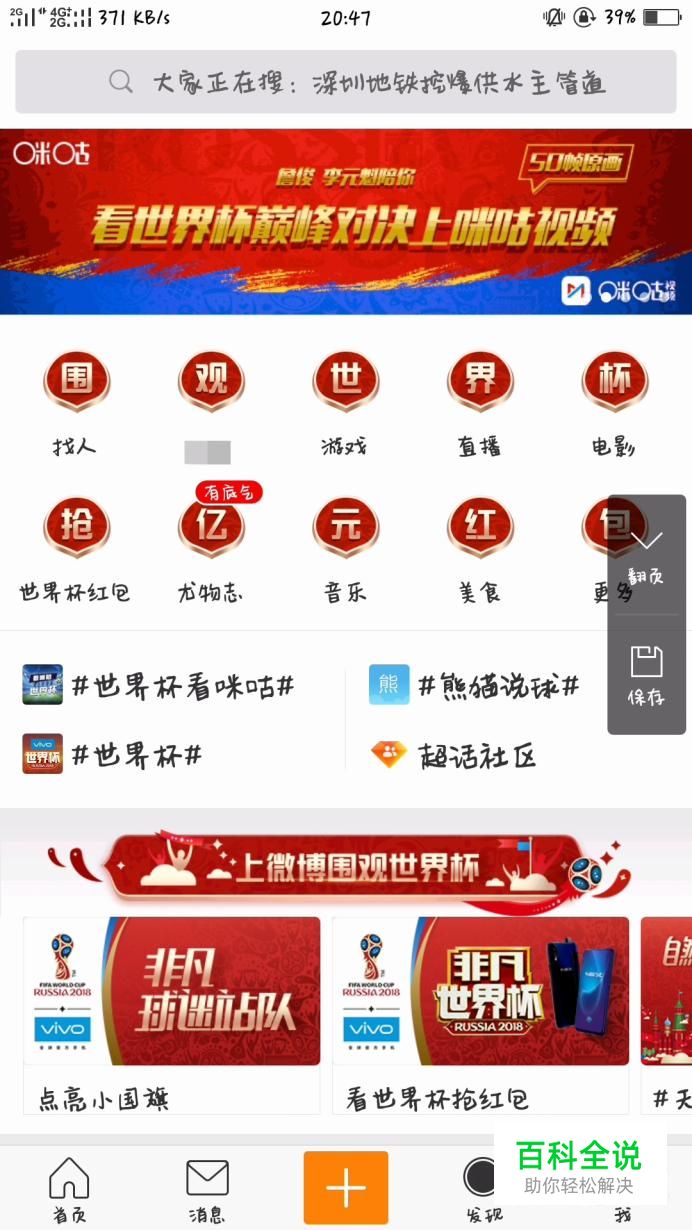
Task: Switch to the 消息 tab
Action: coord(207,1190)
